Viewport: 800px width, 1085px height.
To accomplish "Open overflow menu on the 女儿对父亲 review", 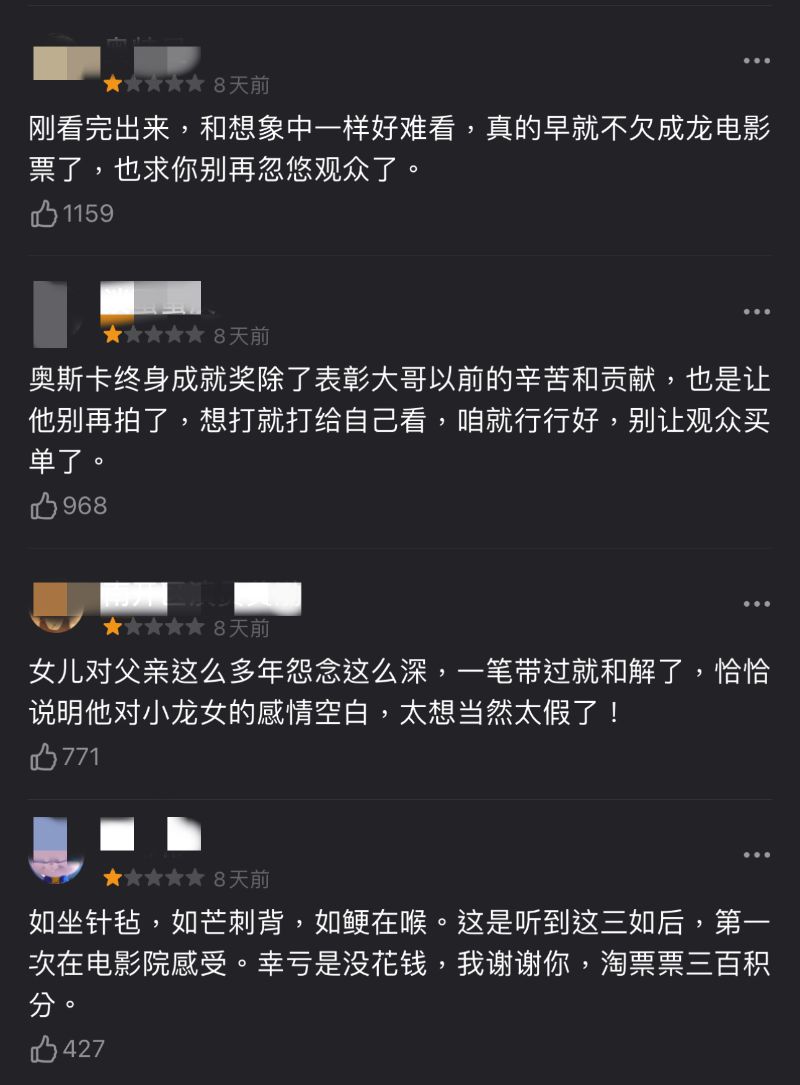I will point(756,604).
